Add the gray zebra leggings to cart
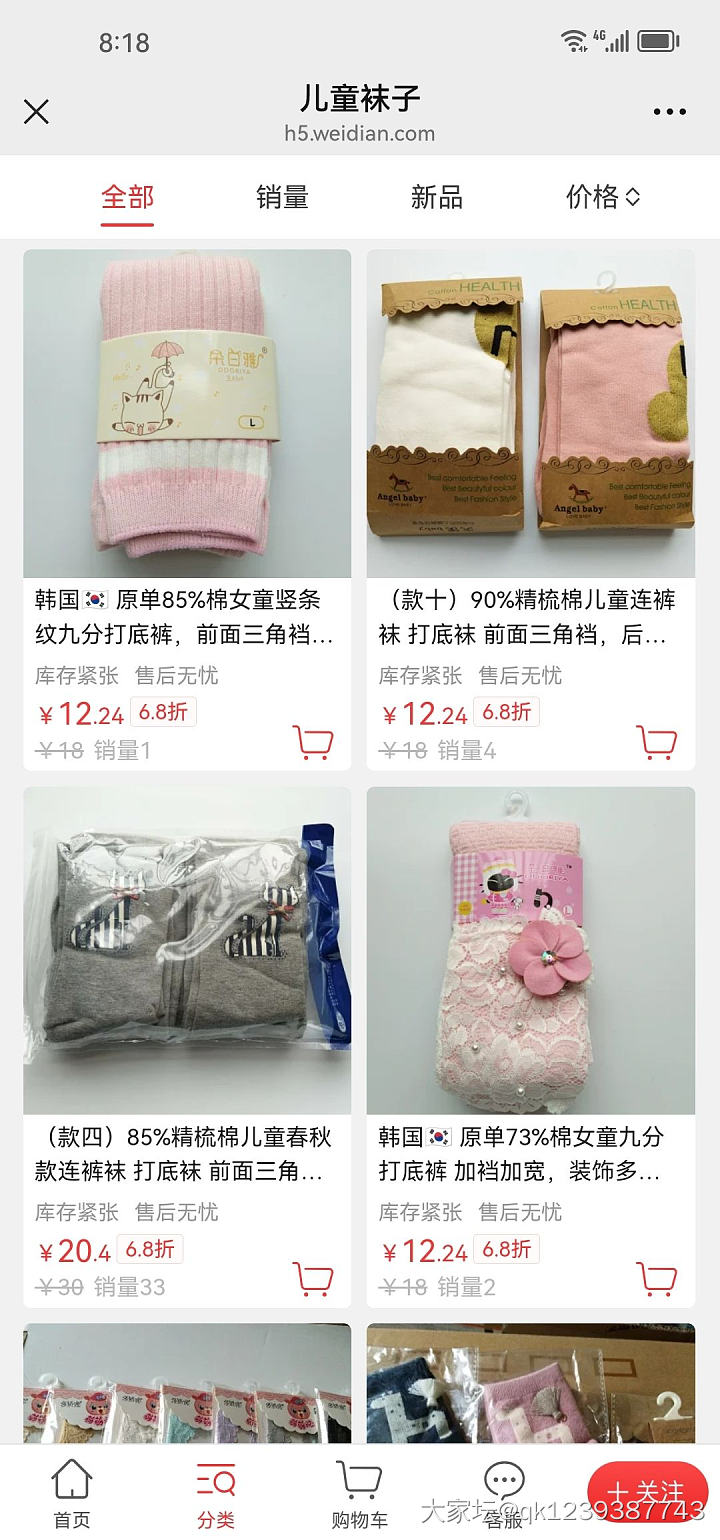 pyautogui.click(x=315, y=1279)
